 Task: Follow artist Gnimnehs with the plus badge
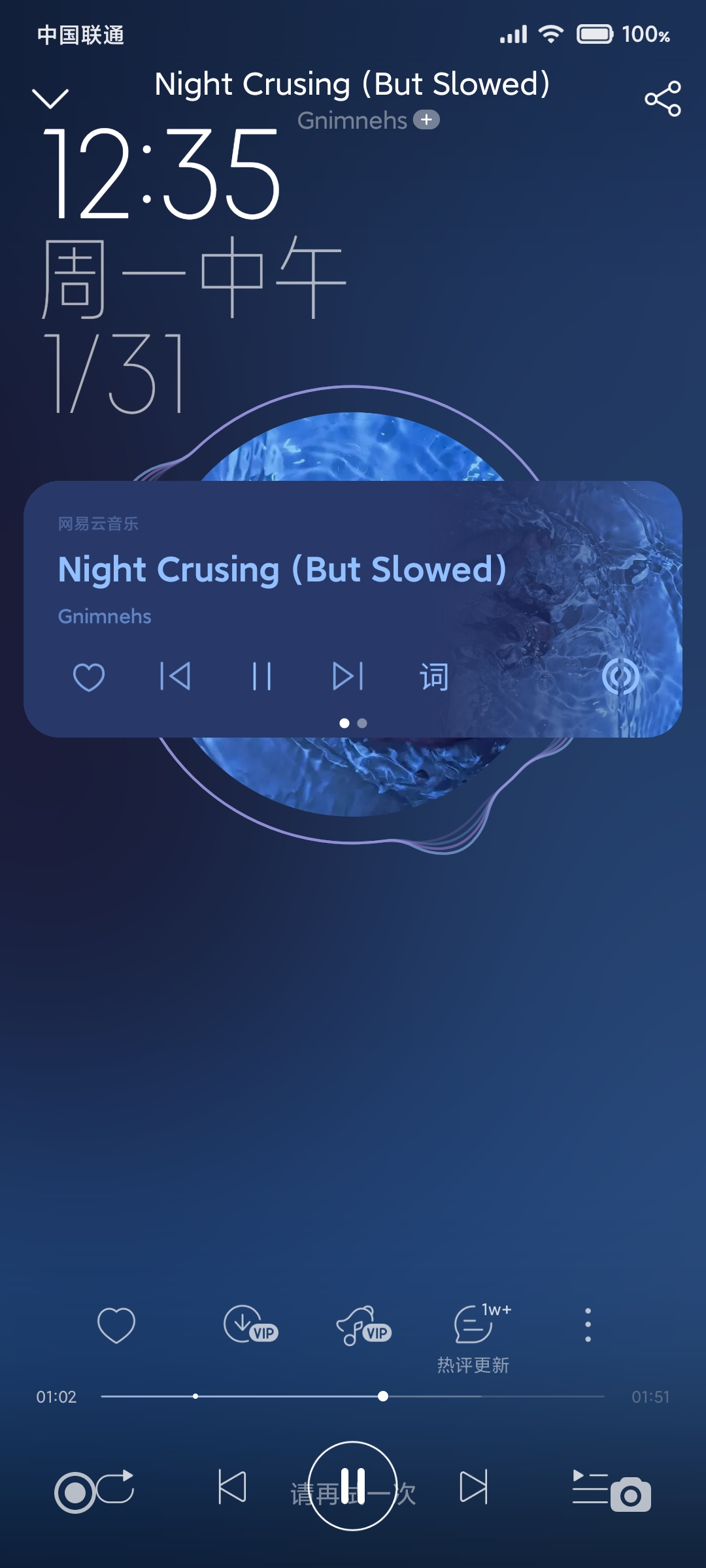coord(426,120)
